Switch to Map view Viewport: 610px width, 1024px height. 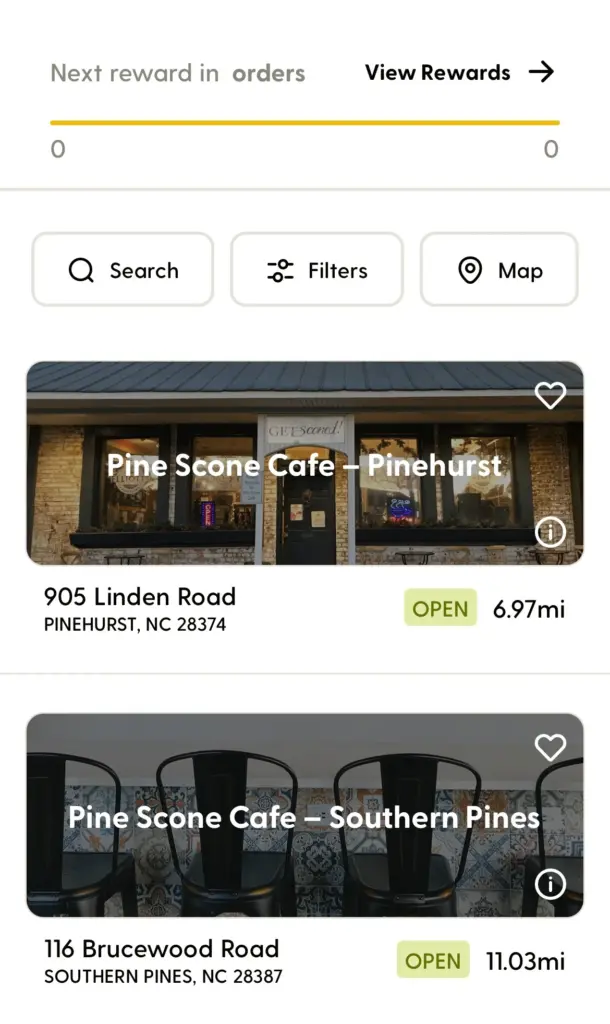click(499, 270)
